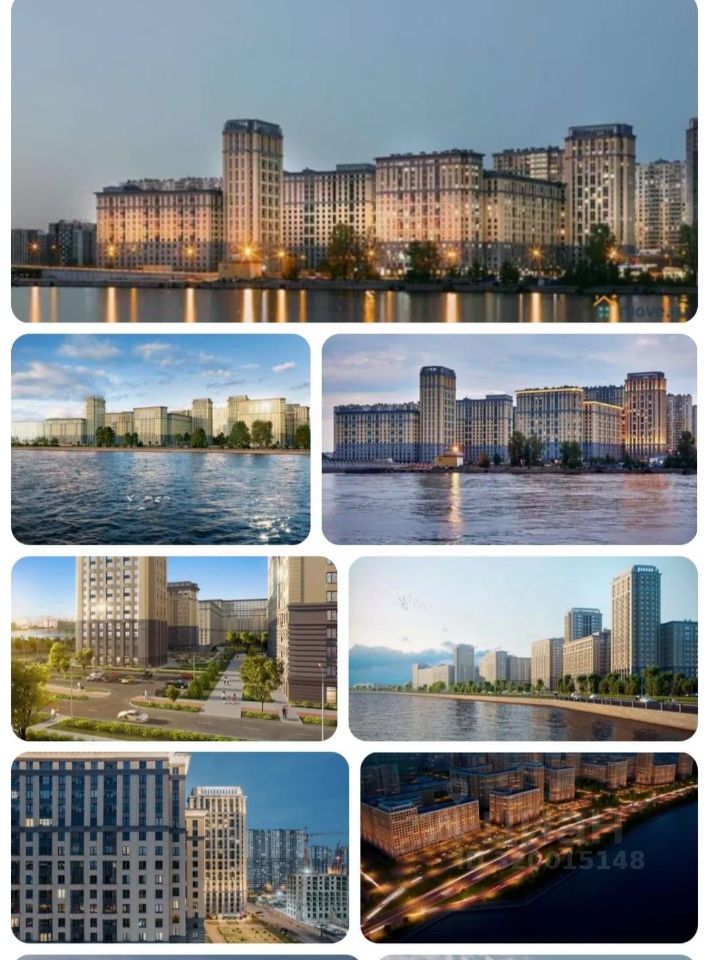Open the daytime photo with sparkling blue water
Screen dimensions: 709x960
160,439
